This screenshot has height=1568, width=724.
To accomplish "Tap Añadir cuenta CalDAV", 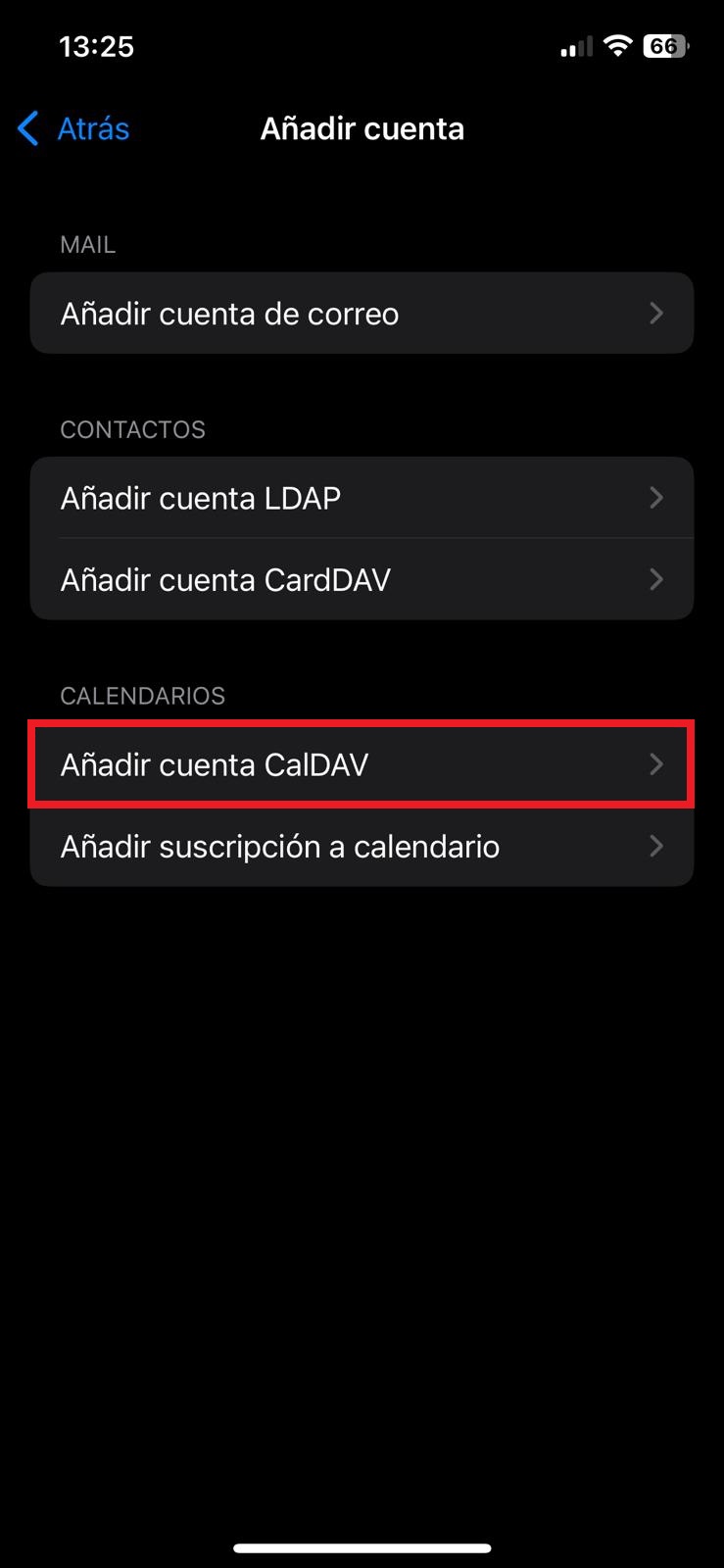I will [x=362, y=764].
